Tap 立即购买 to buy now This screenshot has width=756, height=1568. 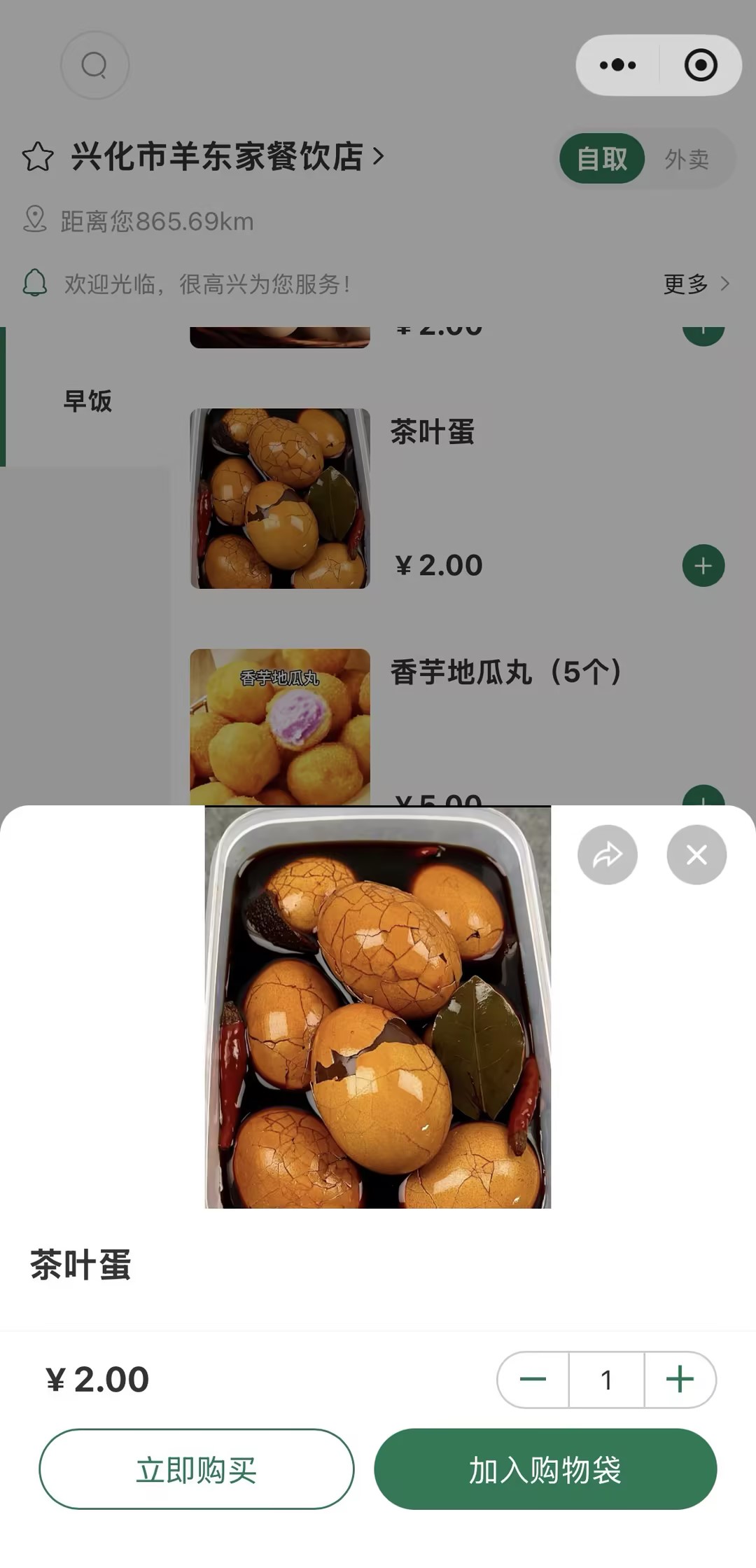tap(196, 1469)
